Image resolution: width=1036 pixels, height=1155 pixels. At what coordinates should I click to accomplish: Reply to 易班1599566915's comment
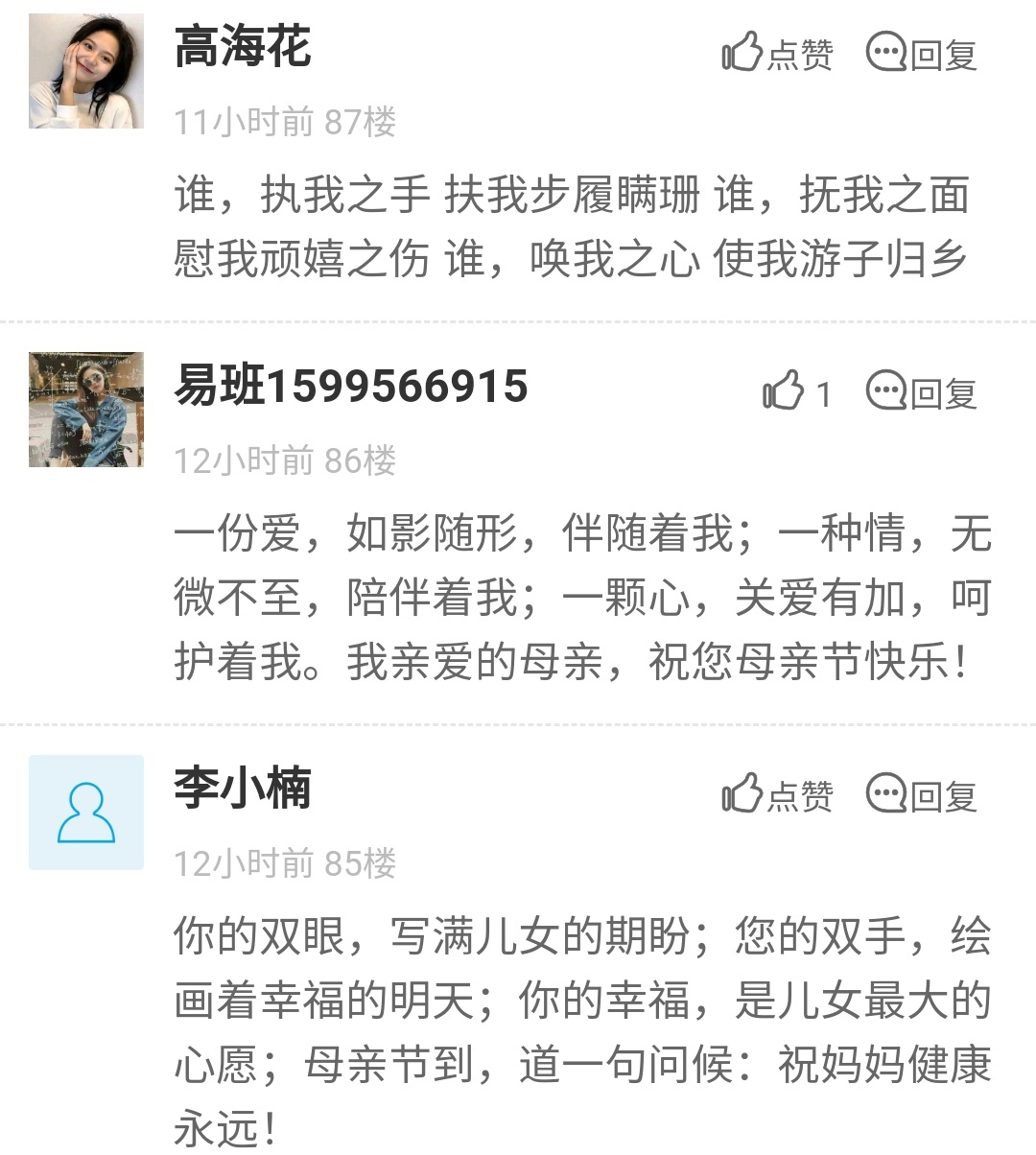pos(921,392)
